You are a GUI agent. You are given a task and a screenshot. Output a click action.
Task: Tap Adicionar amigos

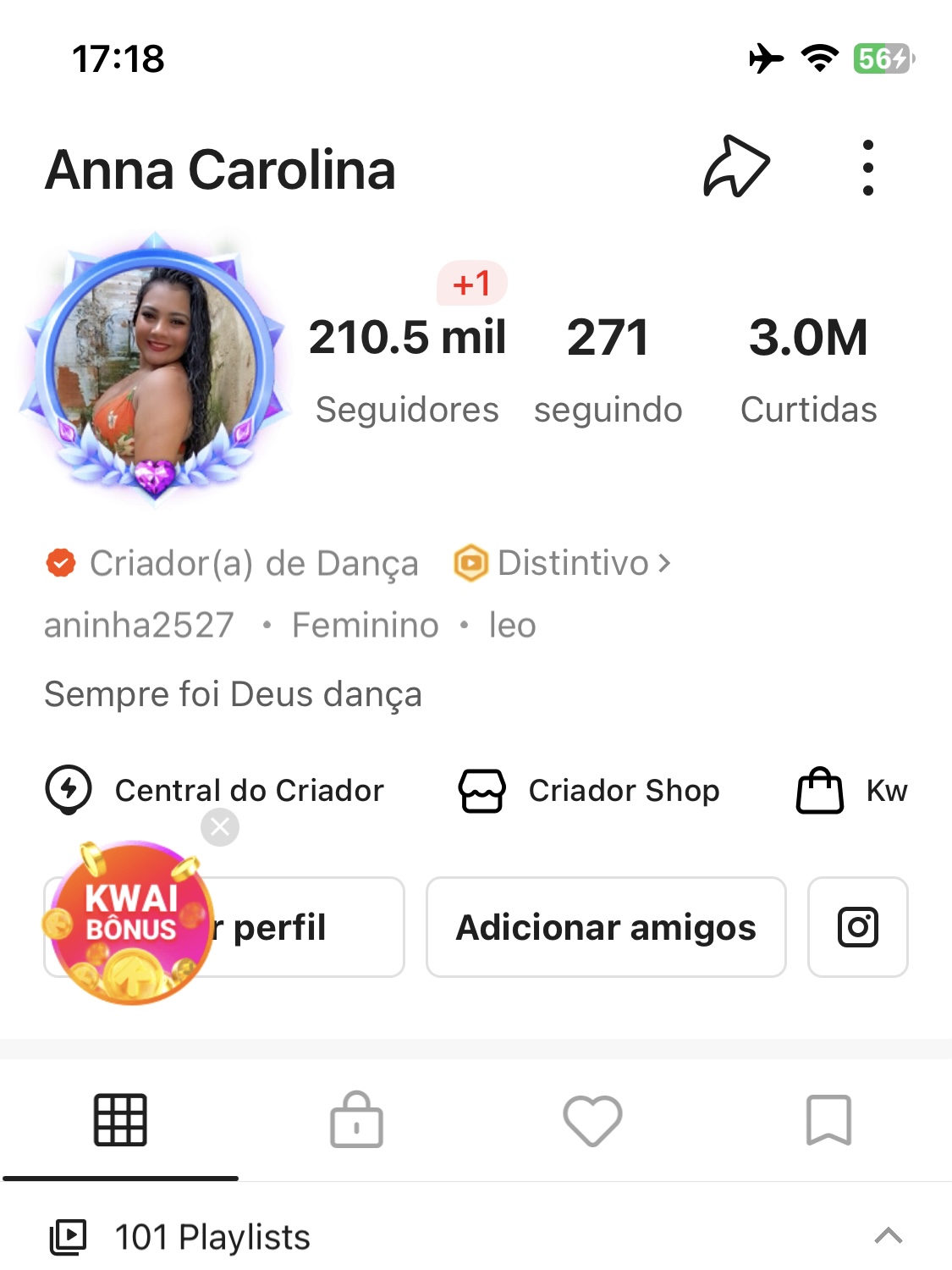pyautogui.click(x=606, y=927)
